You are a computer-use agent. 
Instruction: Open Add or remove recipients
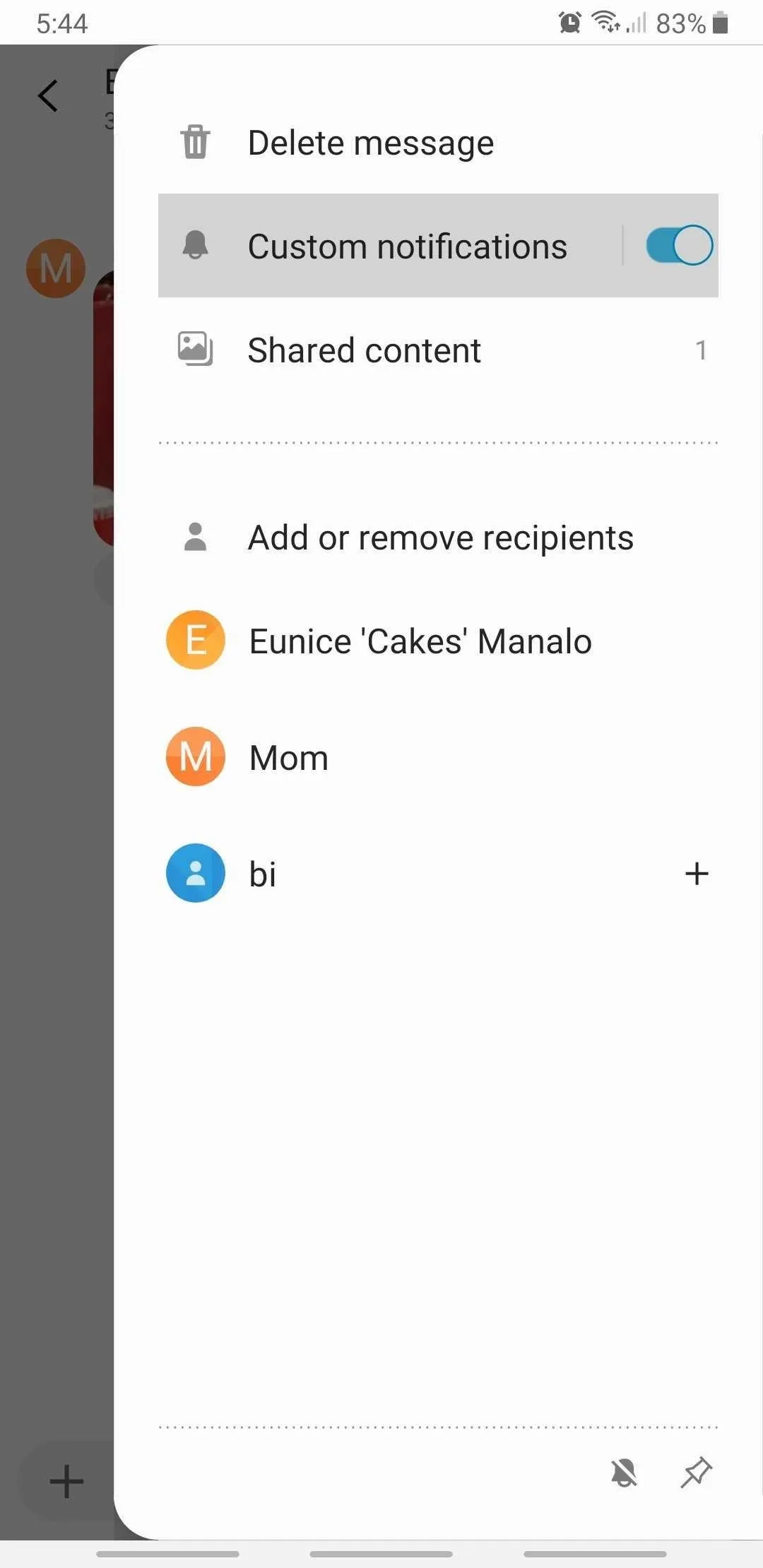[438, 537]
